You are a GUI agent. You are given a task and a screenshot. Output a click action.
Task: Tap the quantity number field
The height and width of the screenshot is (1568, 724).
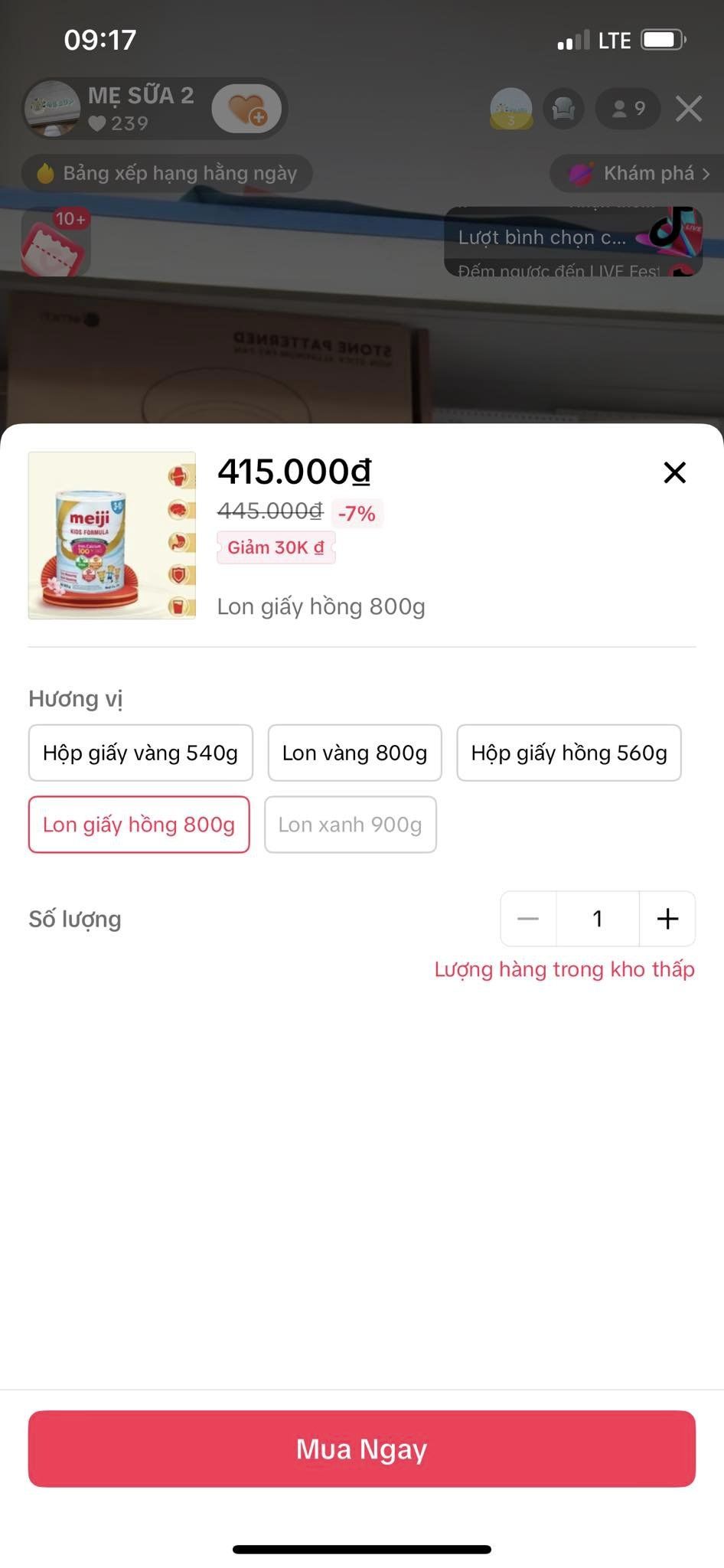598,919
